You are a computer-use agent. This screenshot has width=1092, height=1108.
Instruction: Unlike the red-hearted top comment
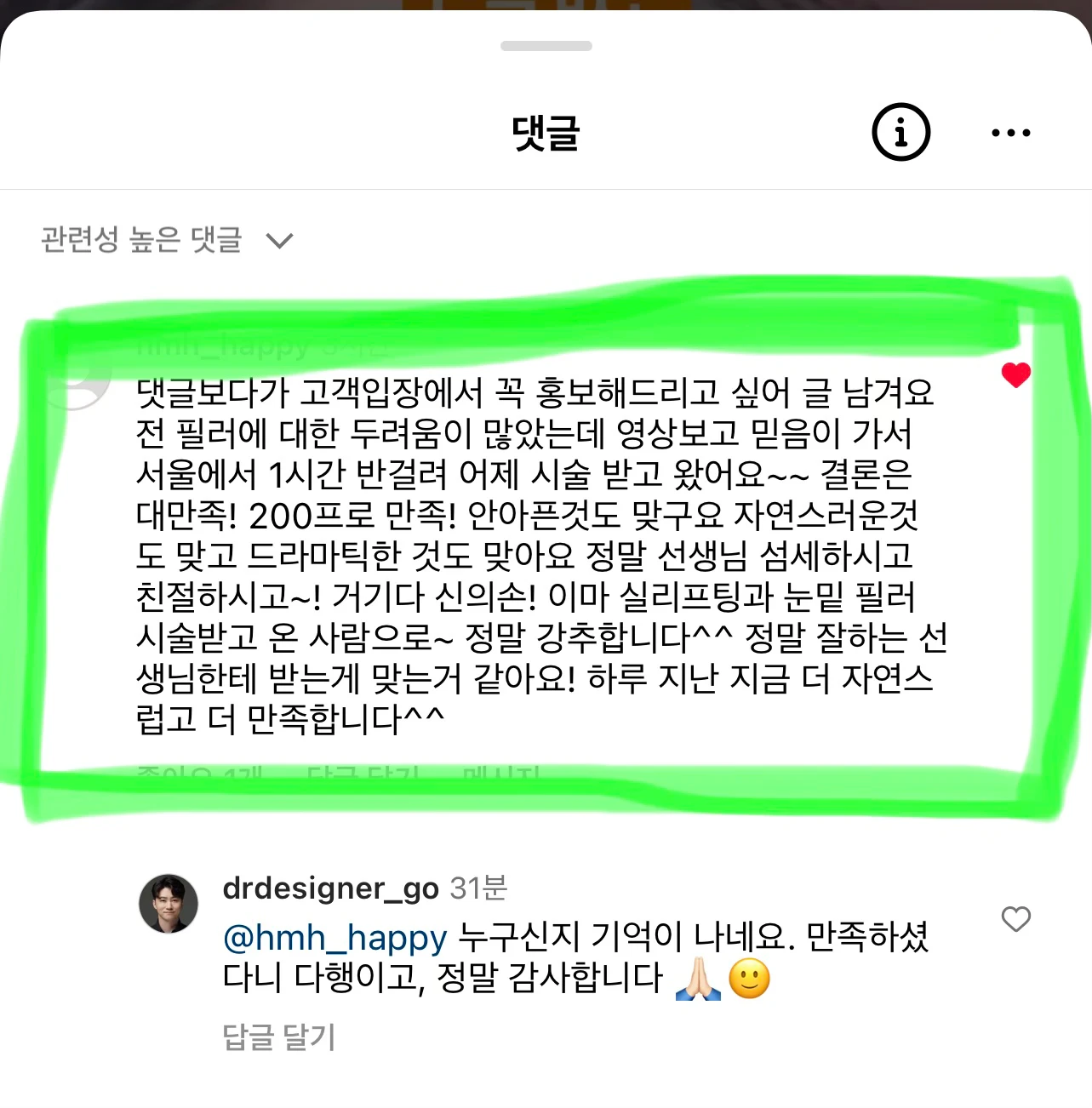(1015, 374)
